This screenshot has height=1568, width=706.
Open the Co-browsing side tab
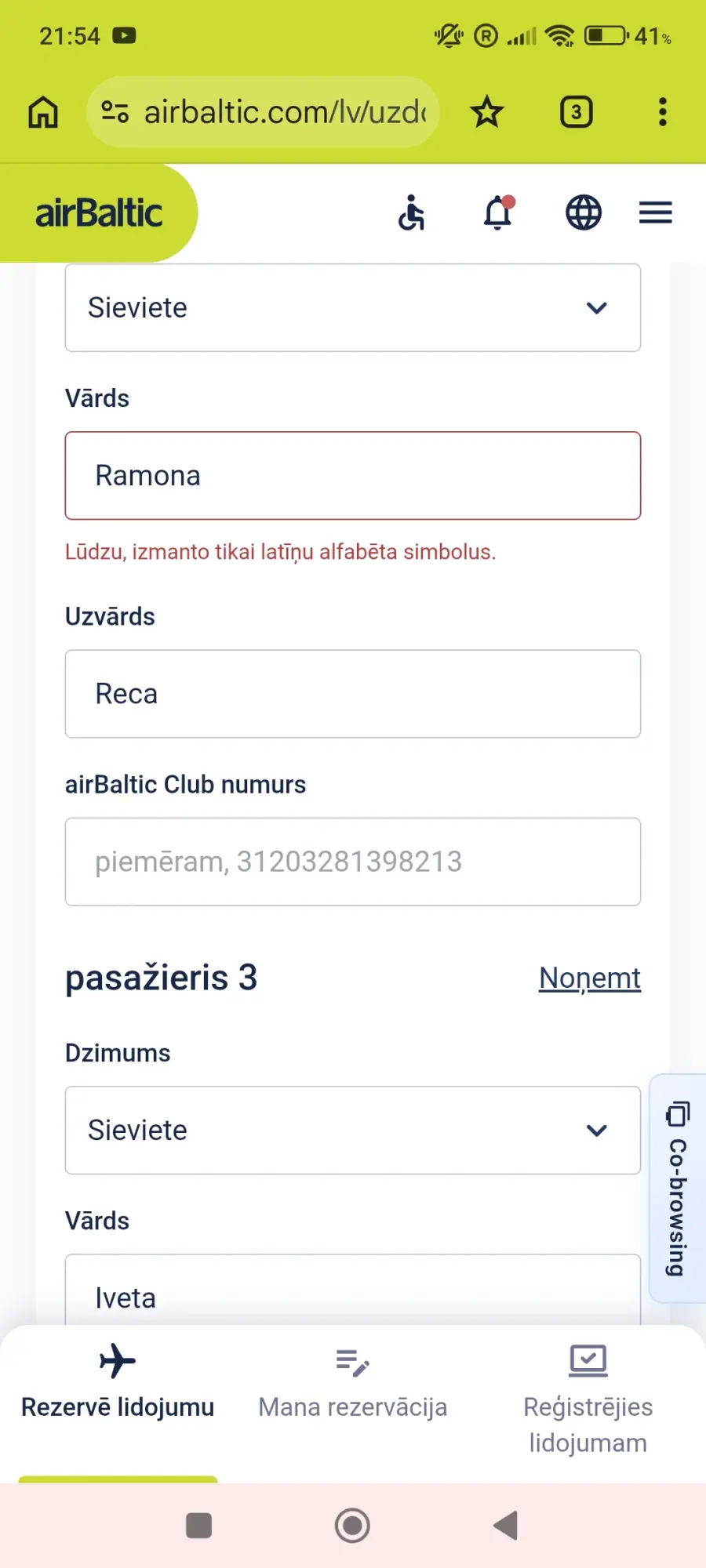click(678, 1188)
